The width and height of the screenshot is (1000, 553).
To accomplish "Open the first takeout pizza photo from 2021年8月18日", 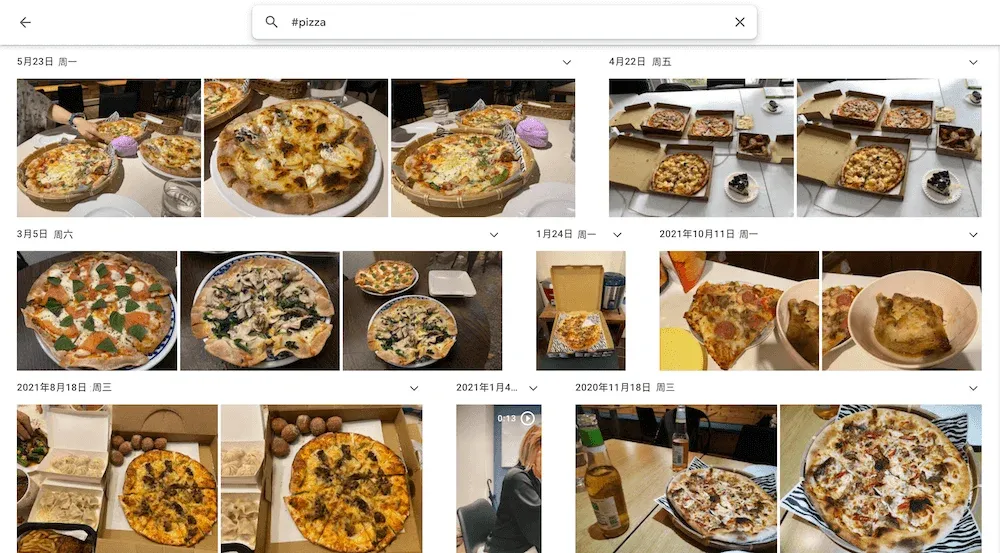I will (x=117, y=478).
